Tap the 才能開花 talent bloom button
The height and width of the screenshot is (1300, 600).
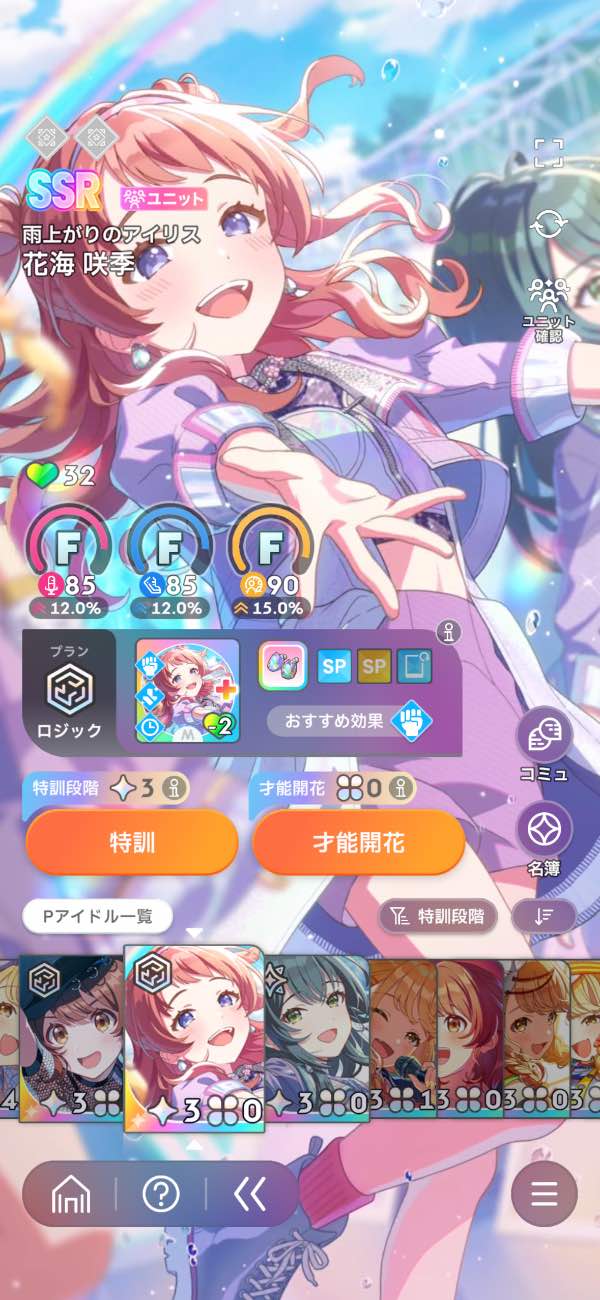point(359,842)
